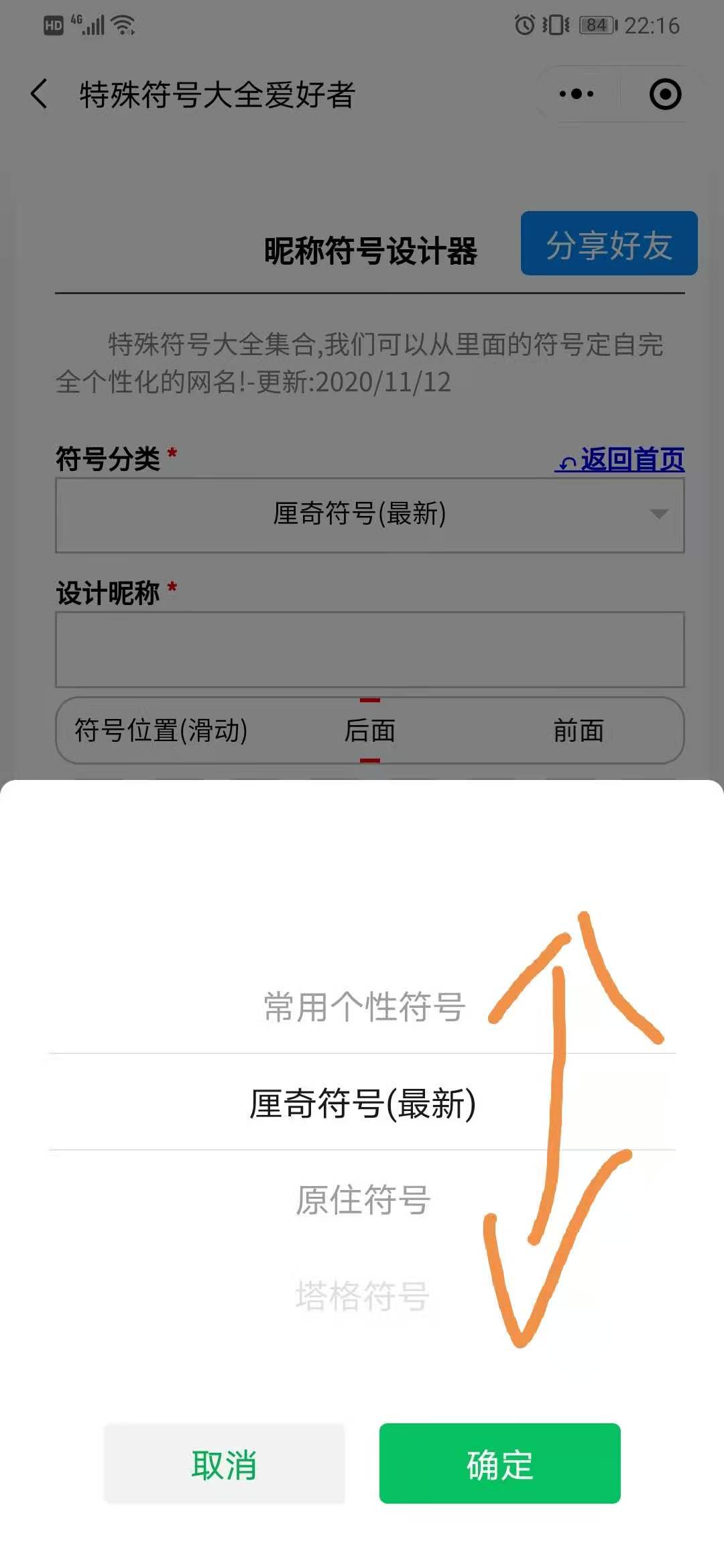Select 常用个性符号 in the picker
This screenshot has height=1568, width=724.
363,1006
